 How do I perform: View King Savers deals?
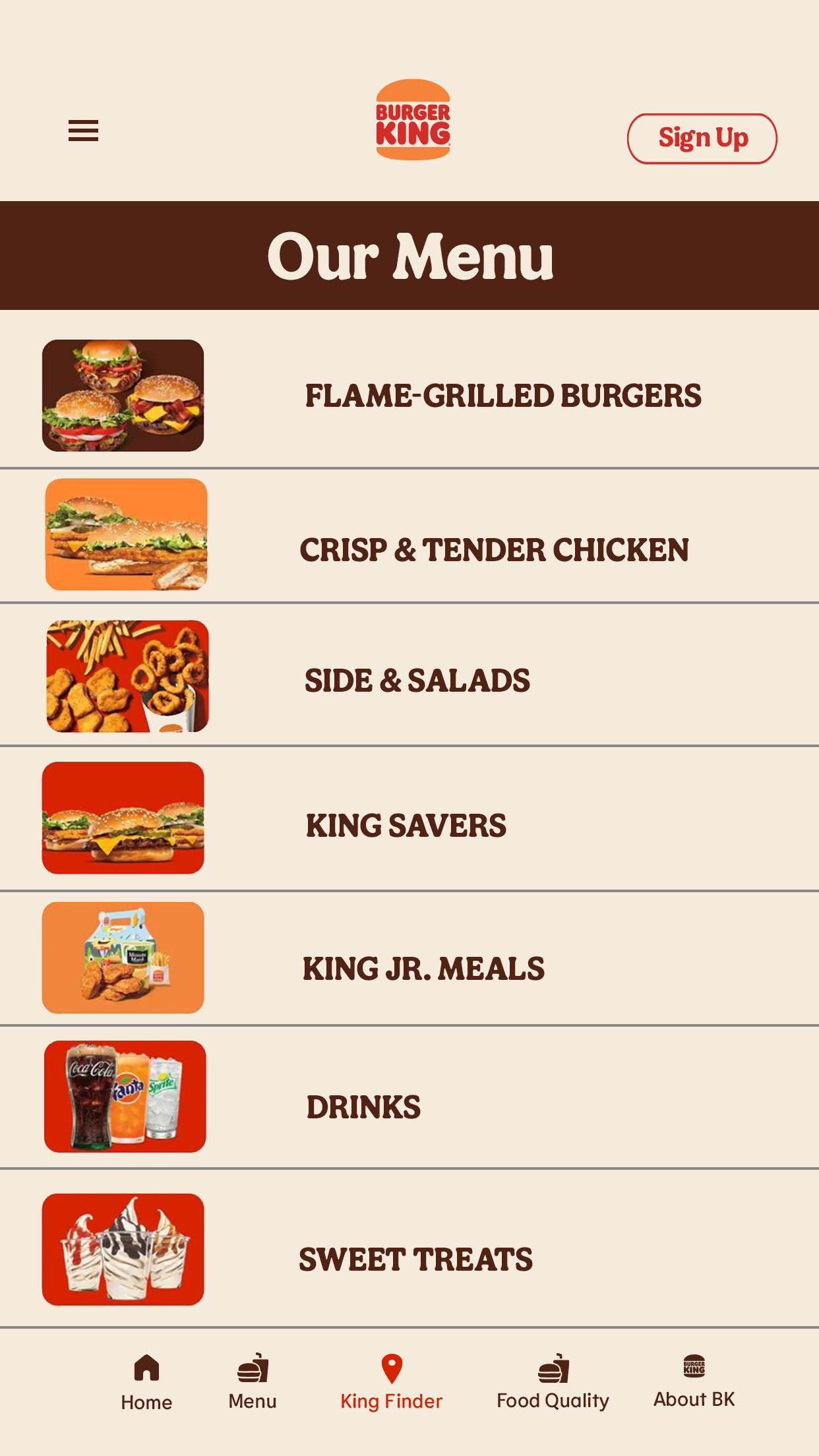[x=409, y=818]
